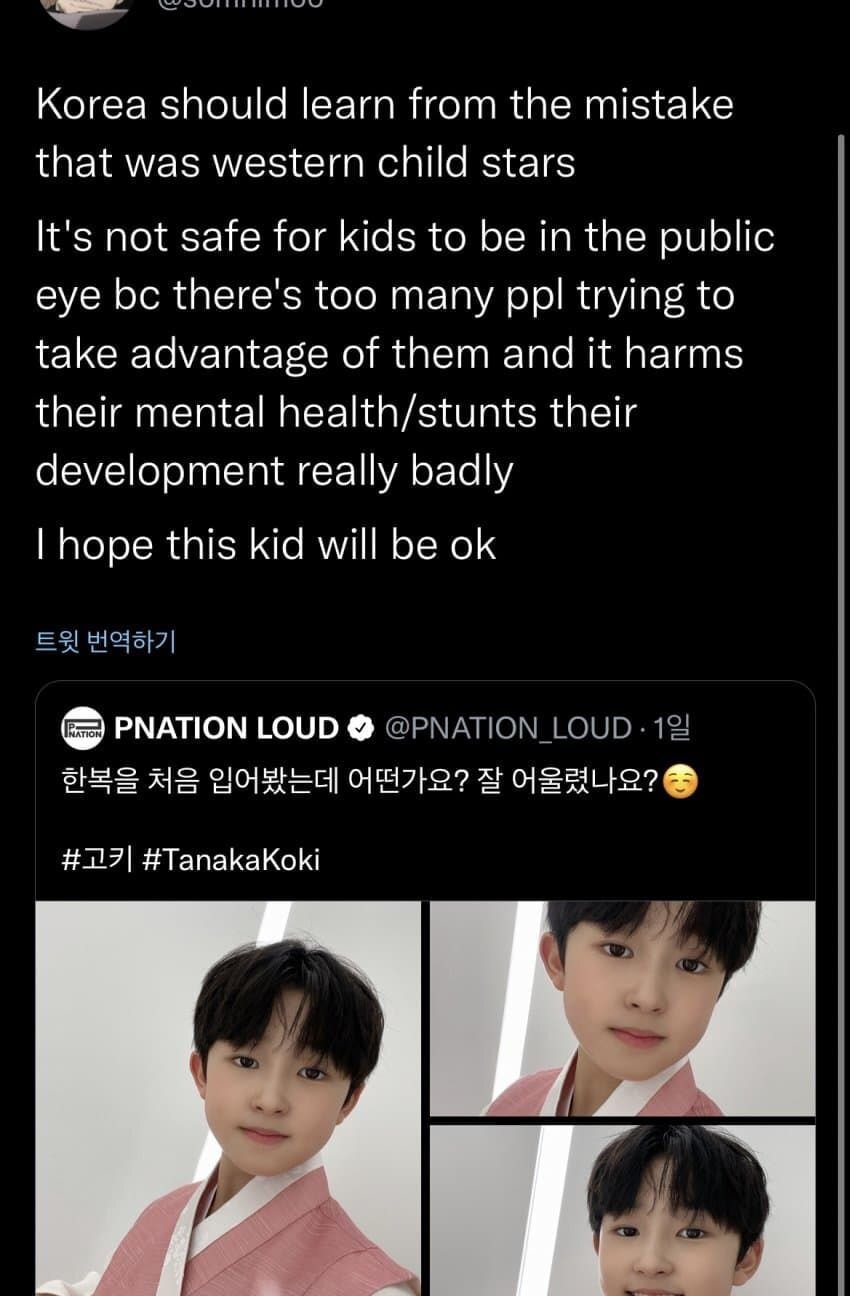Image resolution: width=850 pixels, height=1296 pixels.
Task: Open the tweet author's profile picture
Action: pos(88,12)
